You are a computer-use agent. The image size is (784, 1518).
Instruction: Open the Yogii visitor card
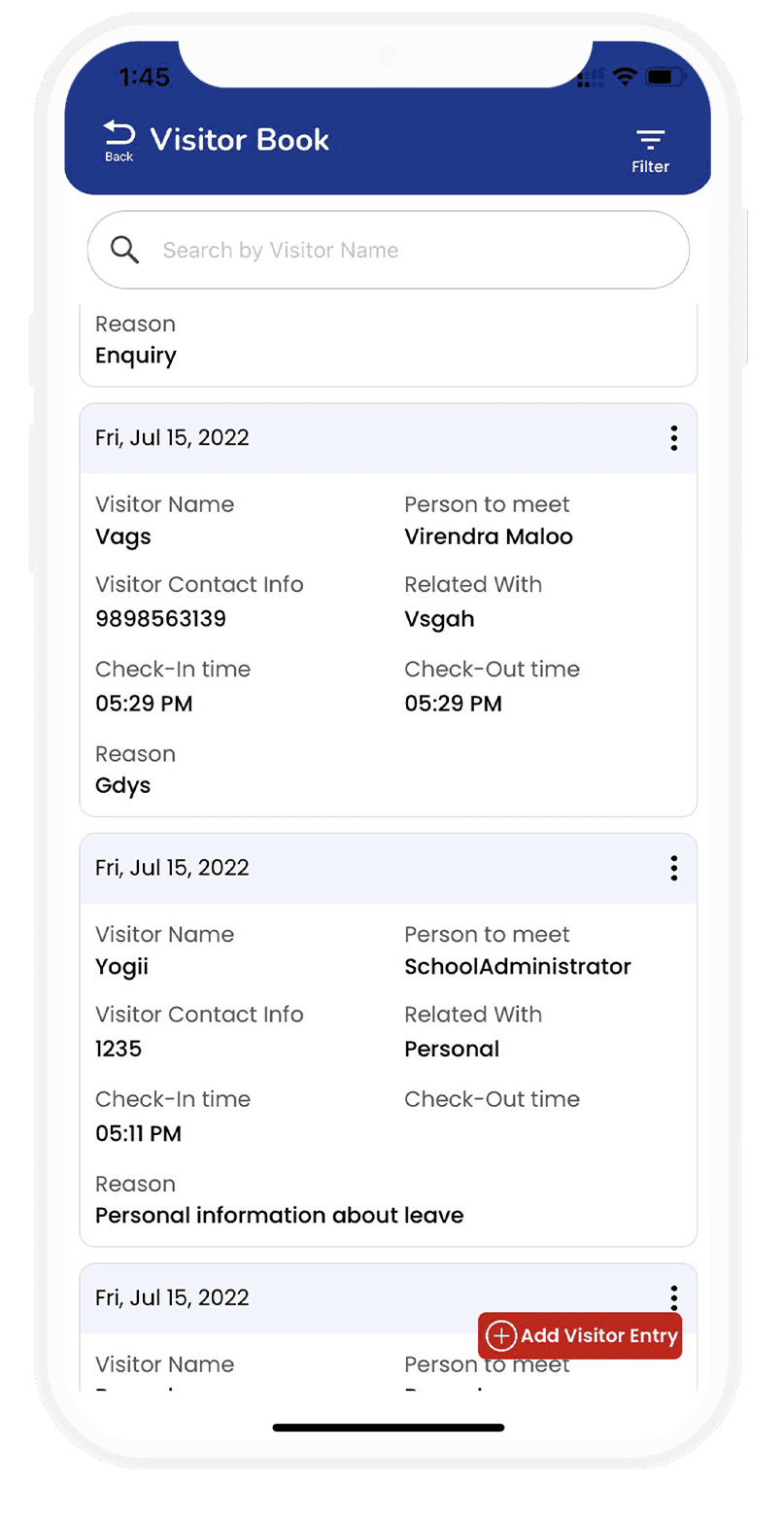coord(389,1040)
